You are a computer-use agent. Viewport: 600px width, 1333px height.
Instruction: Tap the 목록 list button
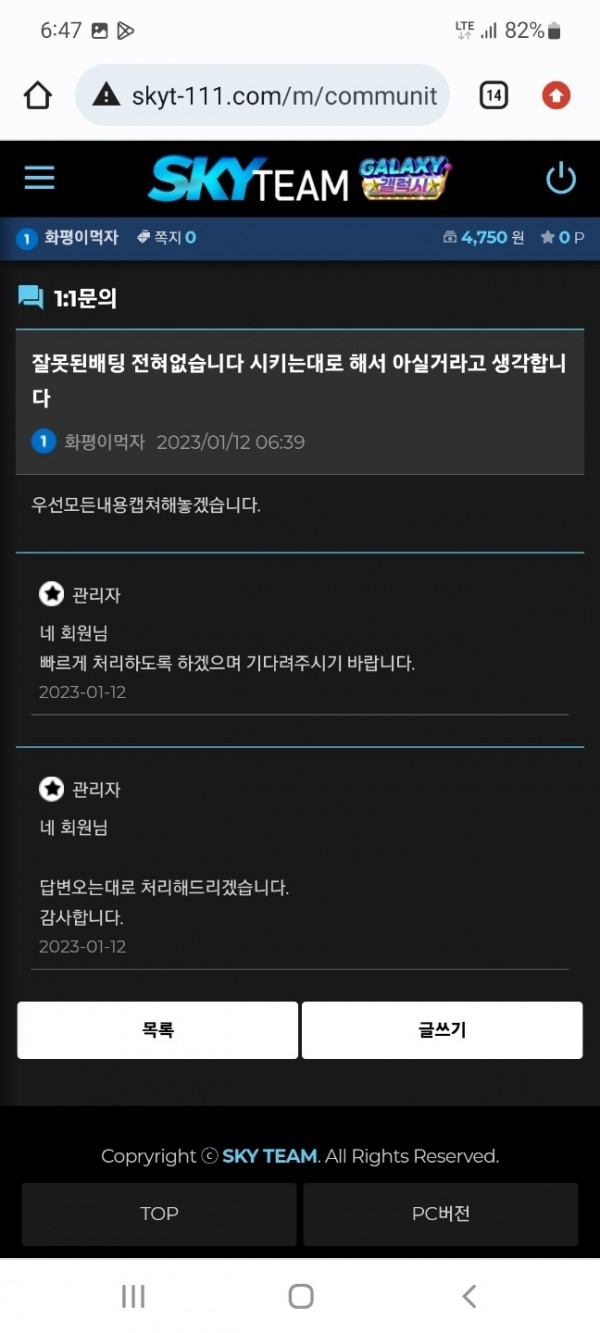point(157,1030)
